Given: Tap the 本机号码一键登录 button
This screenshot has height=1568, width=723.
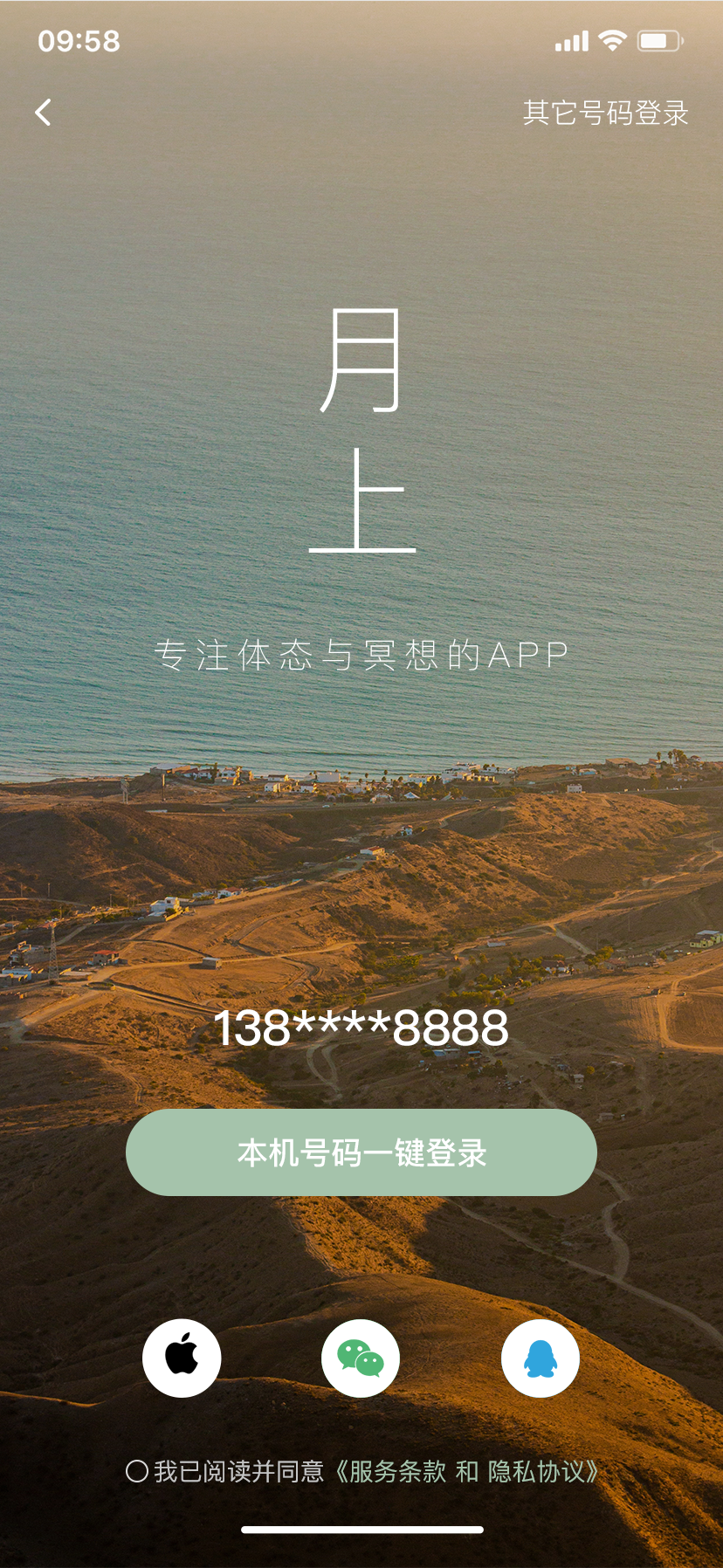Looking at the screenshot, I should click(361, 1152).
